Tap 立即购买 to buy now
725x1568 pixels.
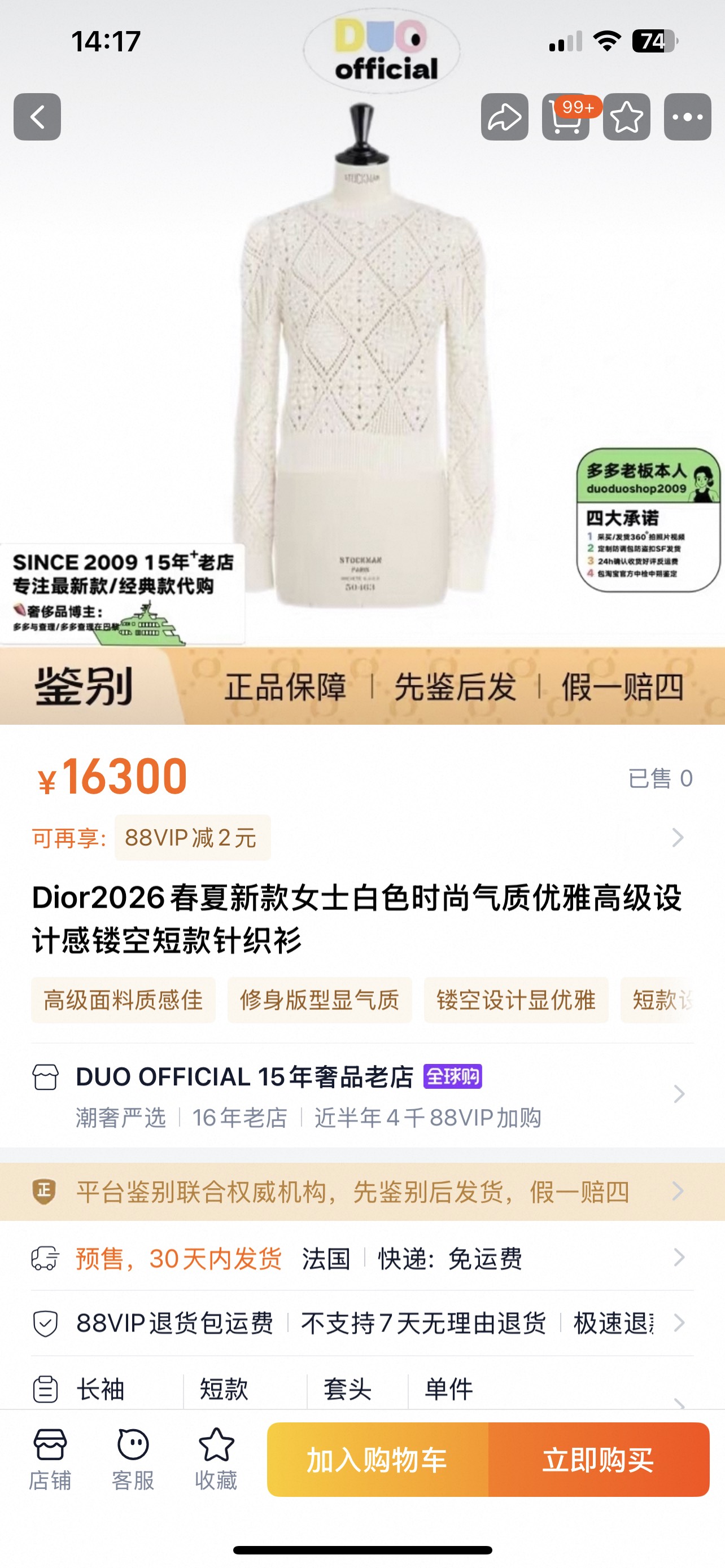[x=599, y=1460]
